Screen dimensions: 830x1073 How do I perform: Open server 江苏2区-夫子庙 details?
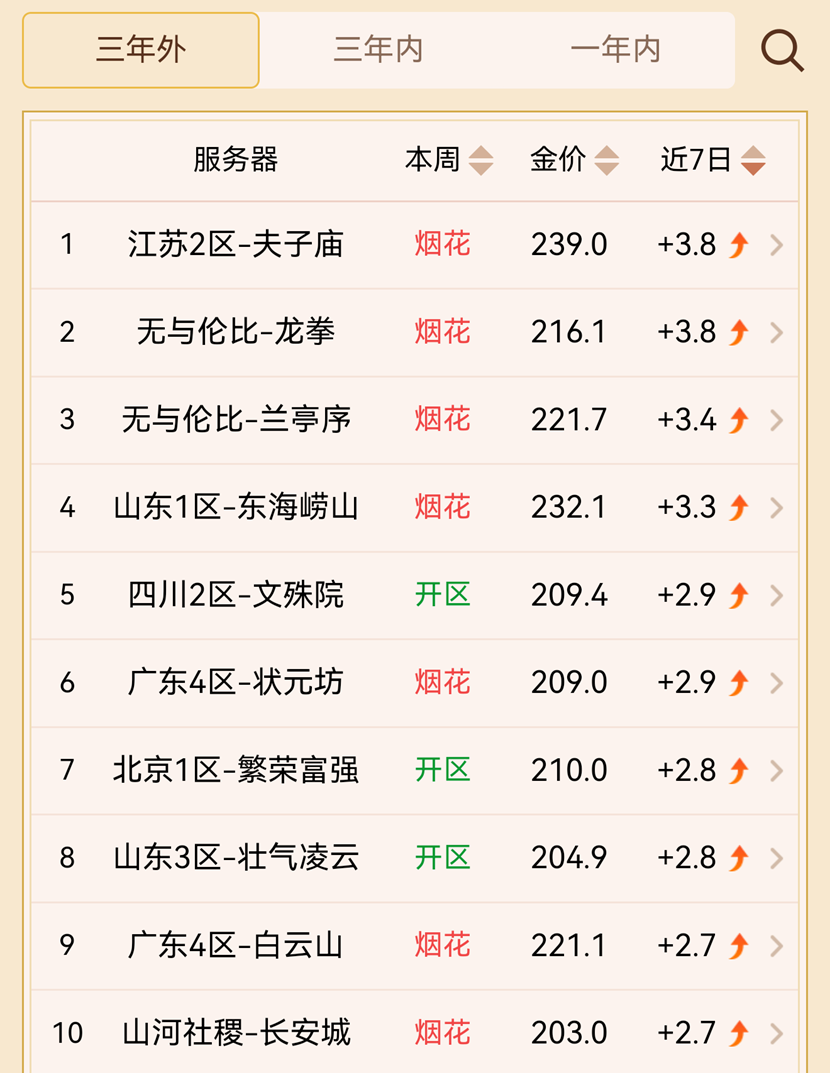pyautogui.click(x=415, y=245)
